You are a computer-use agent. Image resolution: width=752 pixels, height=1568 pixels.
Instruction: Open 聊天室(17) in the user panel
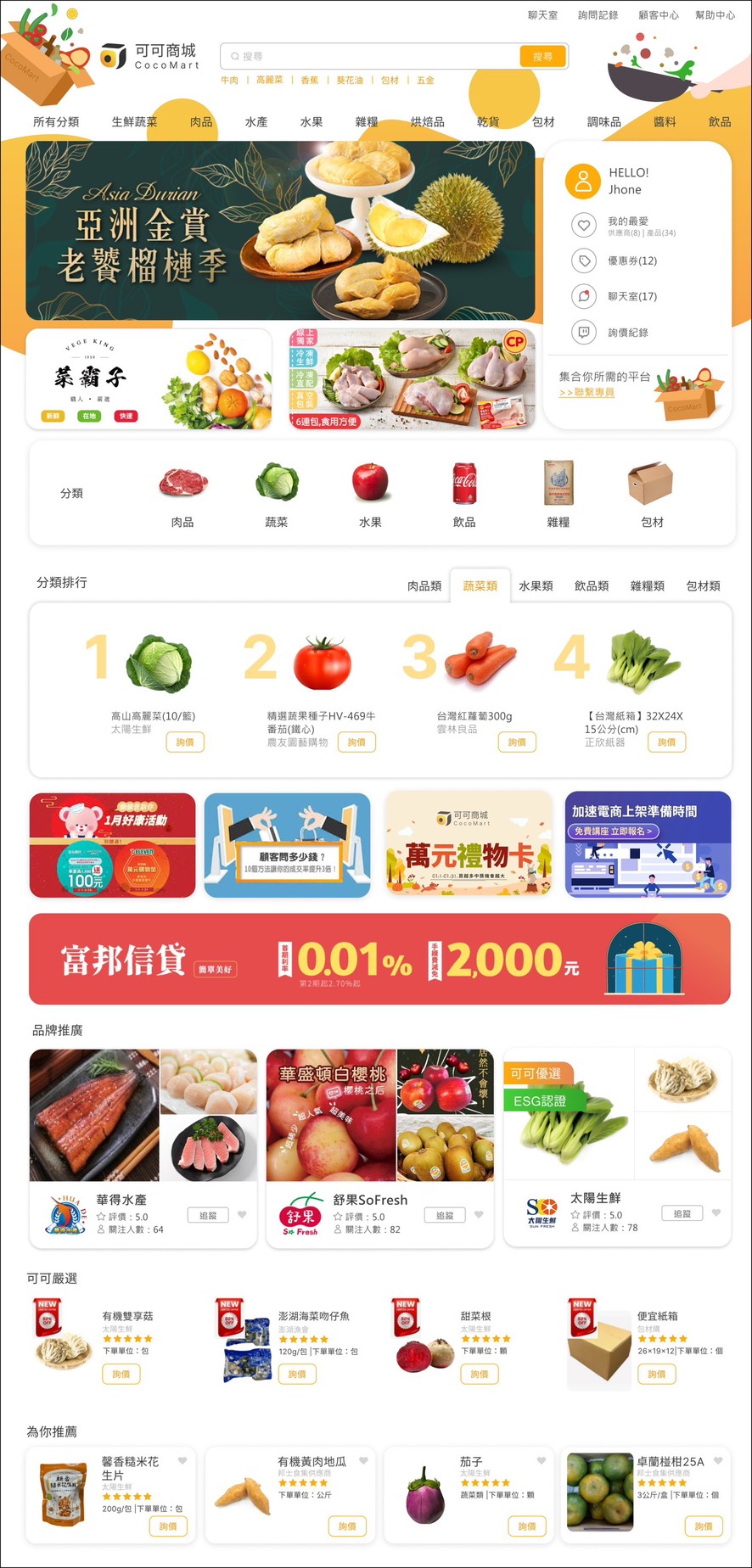pos(631,296)
